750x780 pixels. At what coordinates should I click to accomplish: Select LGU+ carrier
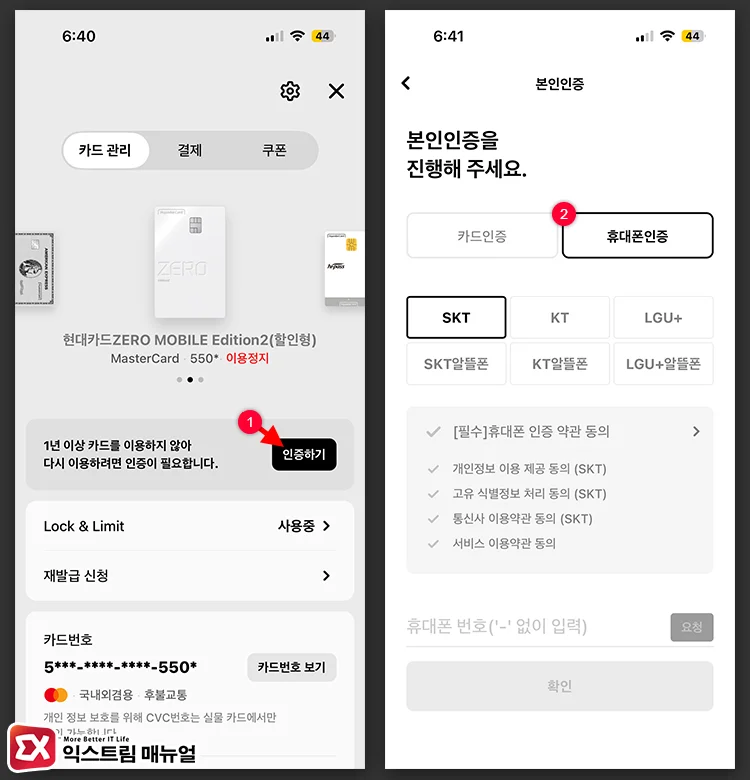click(663, 318)
